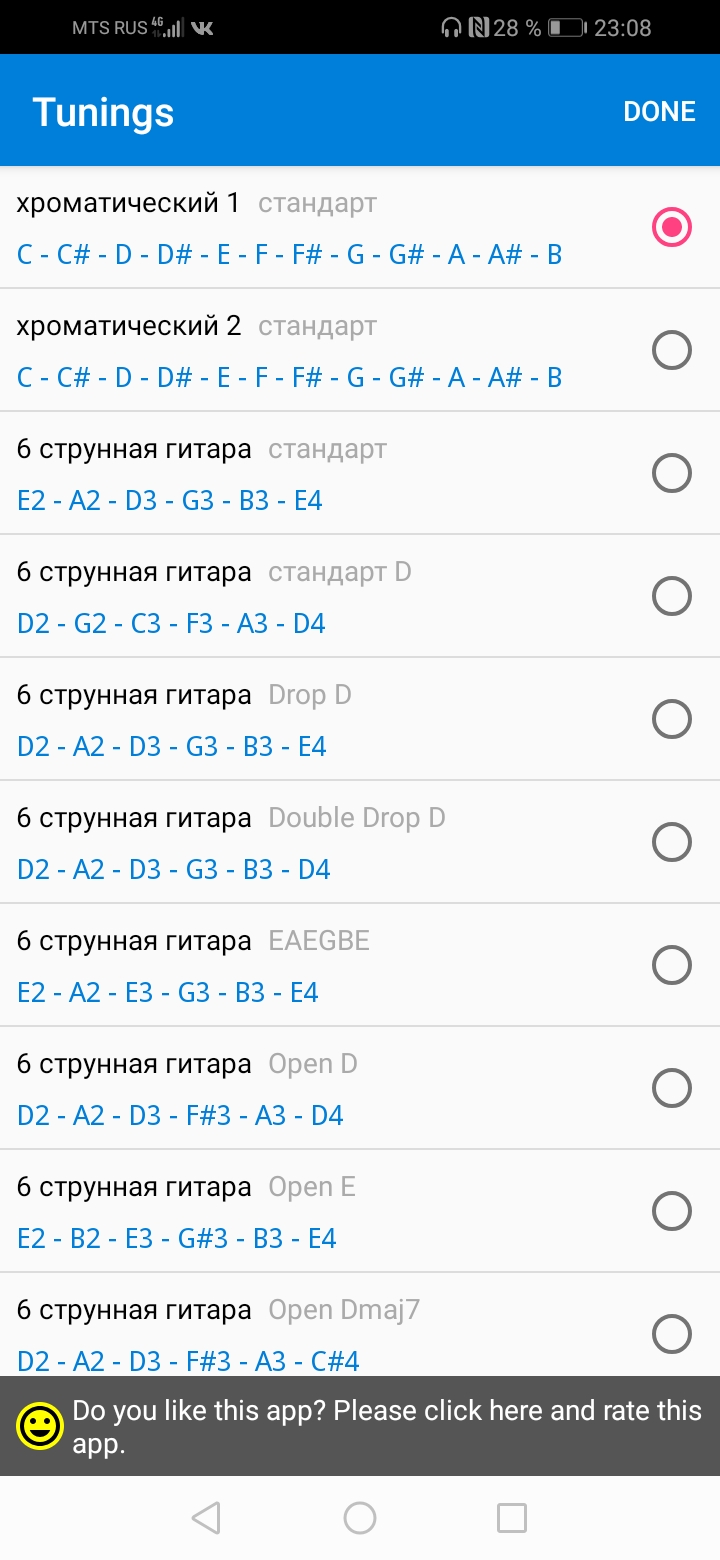Select the хроматический 1 tuning radio button
720x1560 pixels.
(671, 227)
